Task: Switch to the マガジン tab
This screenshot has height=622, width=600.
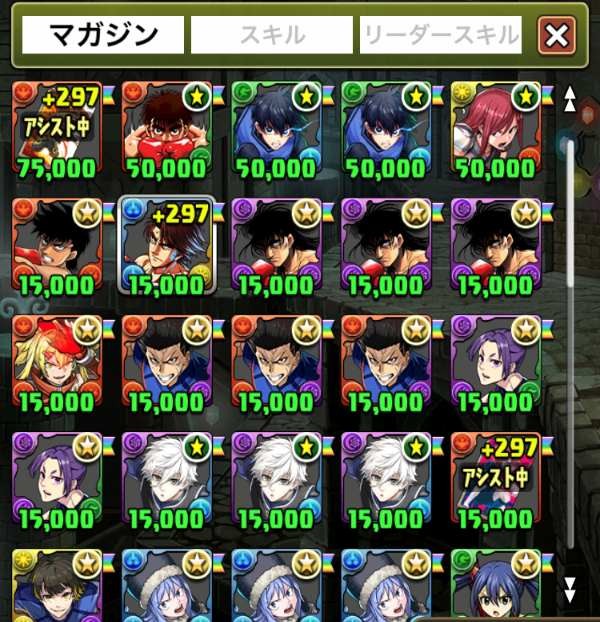Action: (x=103, y=36)
